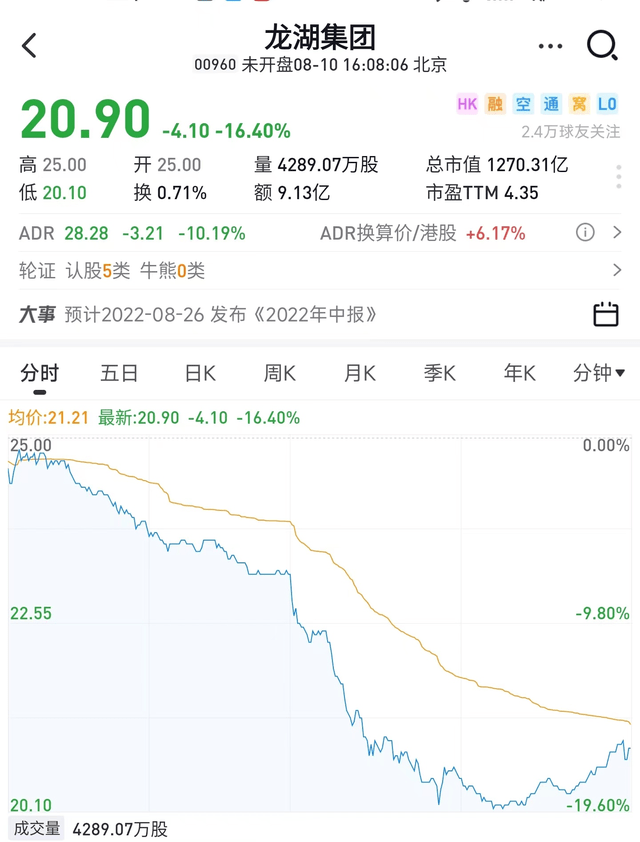Open the 大事 events calendar icon
This screenshot has height=842, width=640.
coord(606,314)
